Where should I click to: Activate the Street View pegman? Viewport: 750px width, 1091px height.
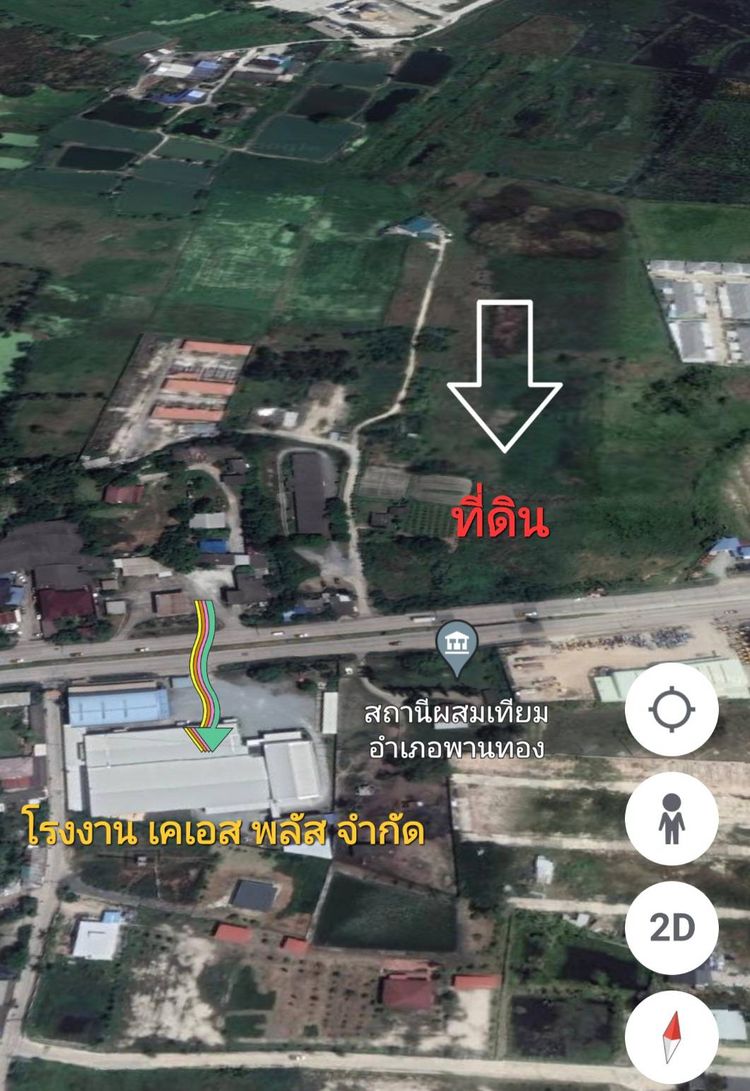coord(671,818)
